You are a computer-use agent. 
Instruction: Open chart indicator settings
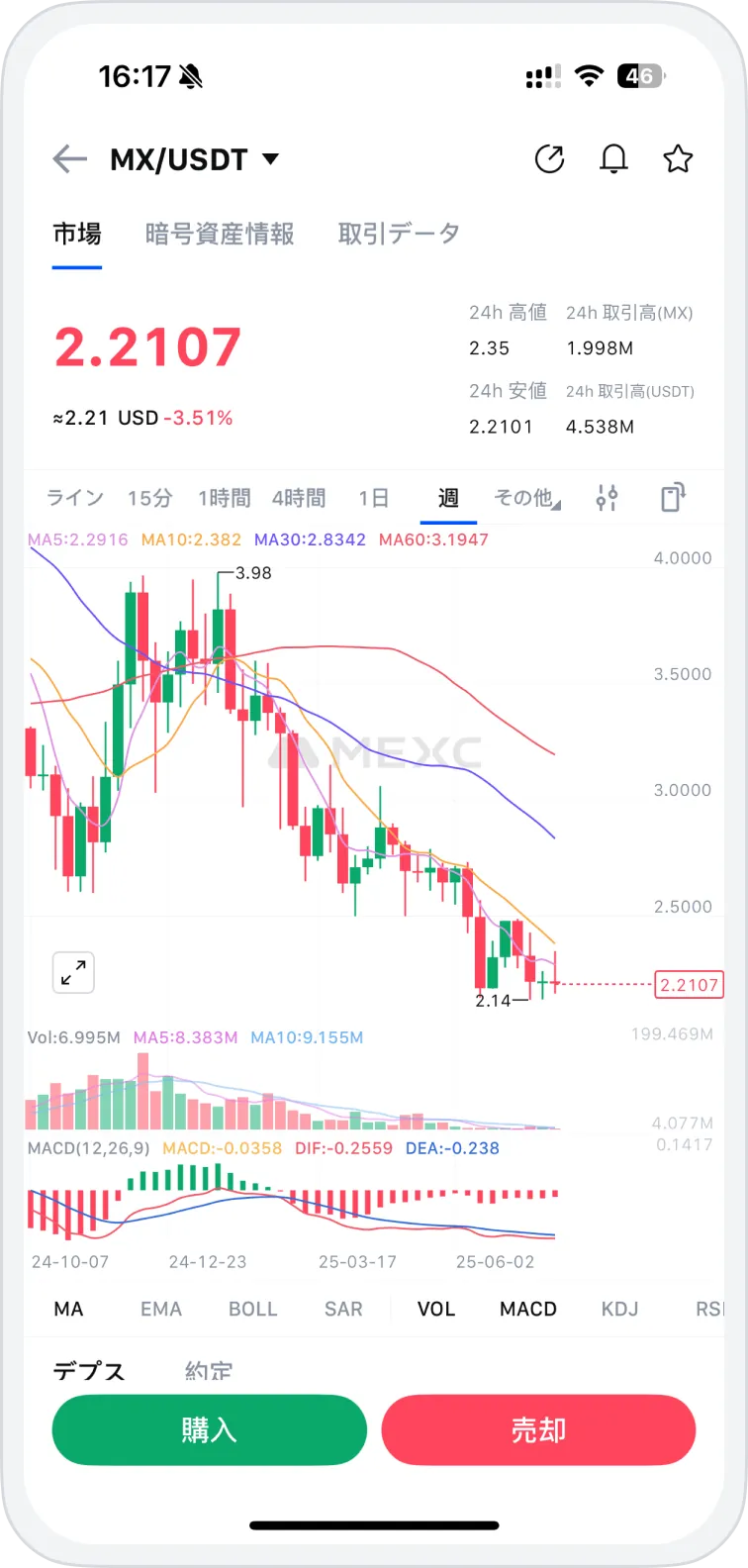[x=607, y=498]
